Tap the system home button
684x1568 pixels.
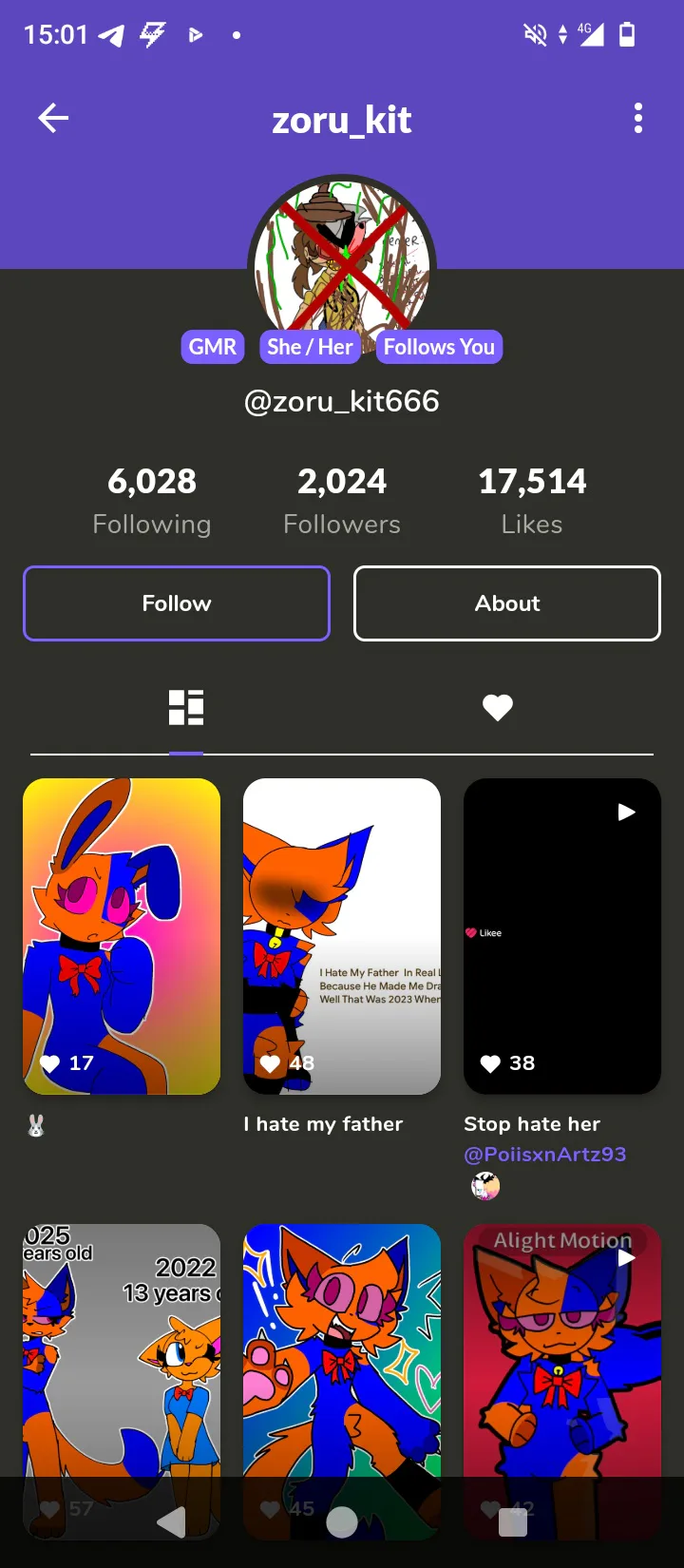click(342, 1522)
